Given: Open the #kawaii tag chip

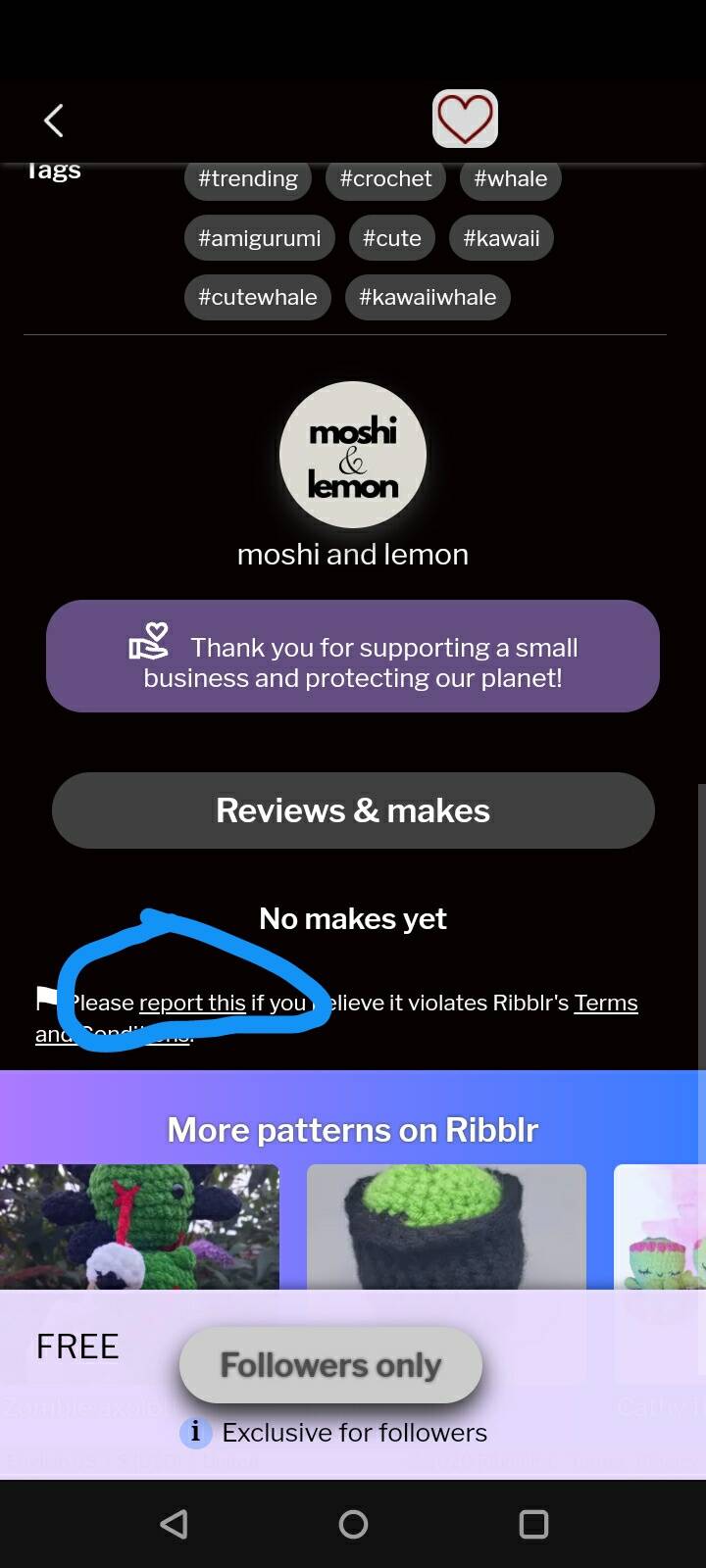Looking at the screenshot, I should tap(501, 238).
